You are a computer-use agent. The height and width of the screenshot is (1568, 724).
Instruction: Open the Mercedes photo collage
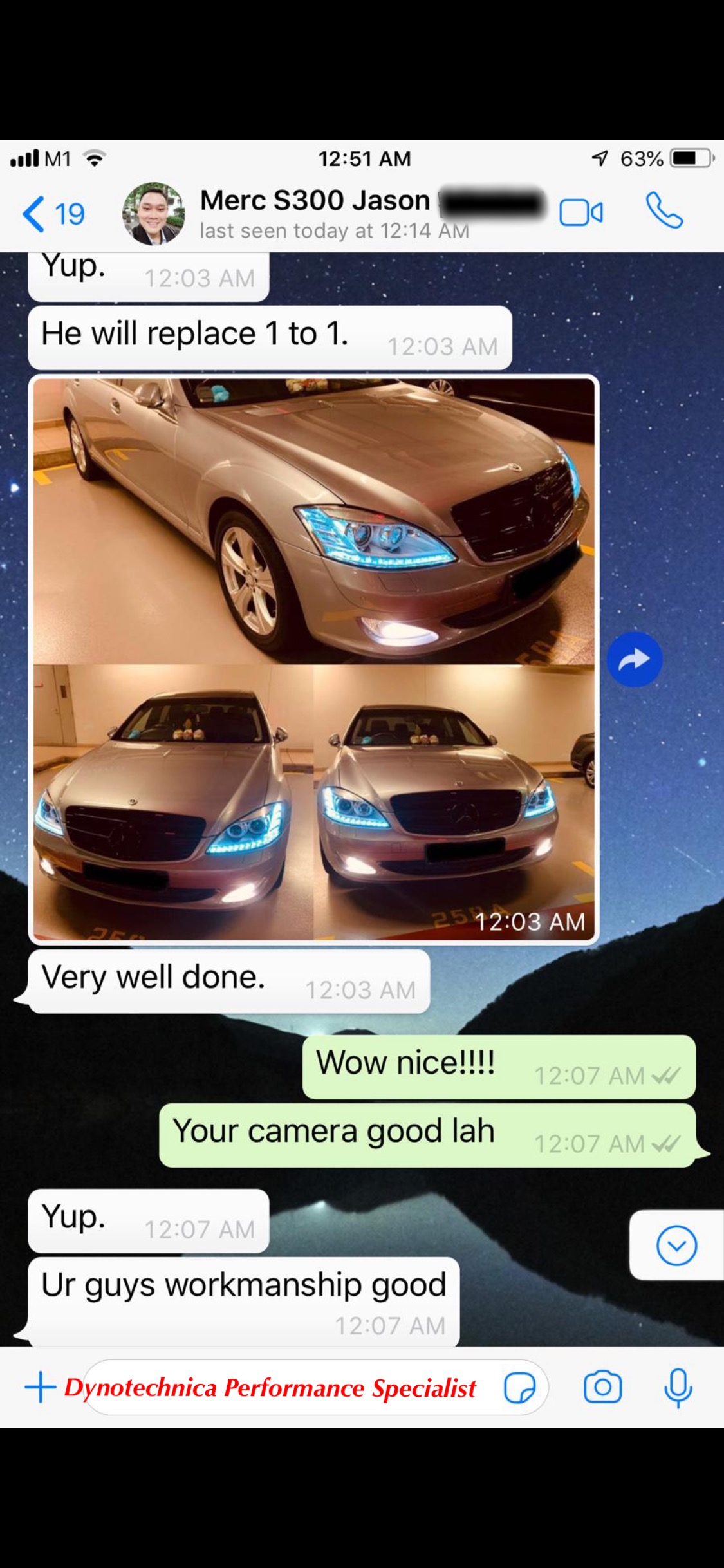pos(314,659)
